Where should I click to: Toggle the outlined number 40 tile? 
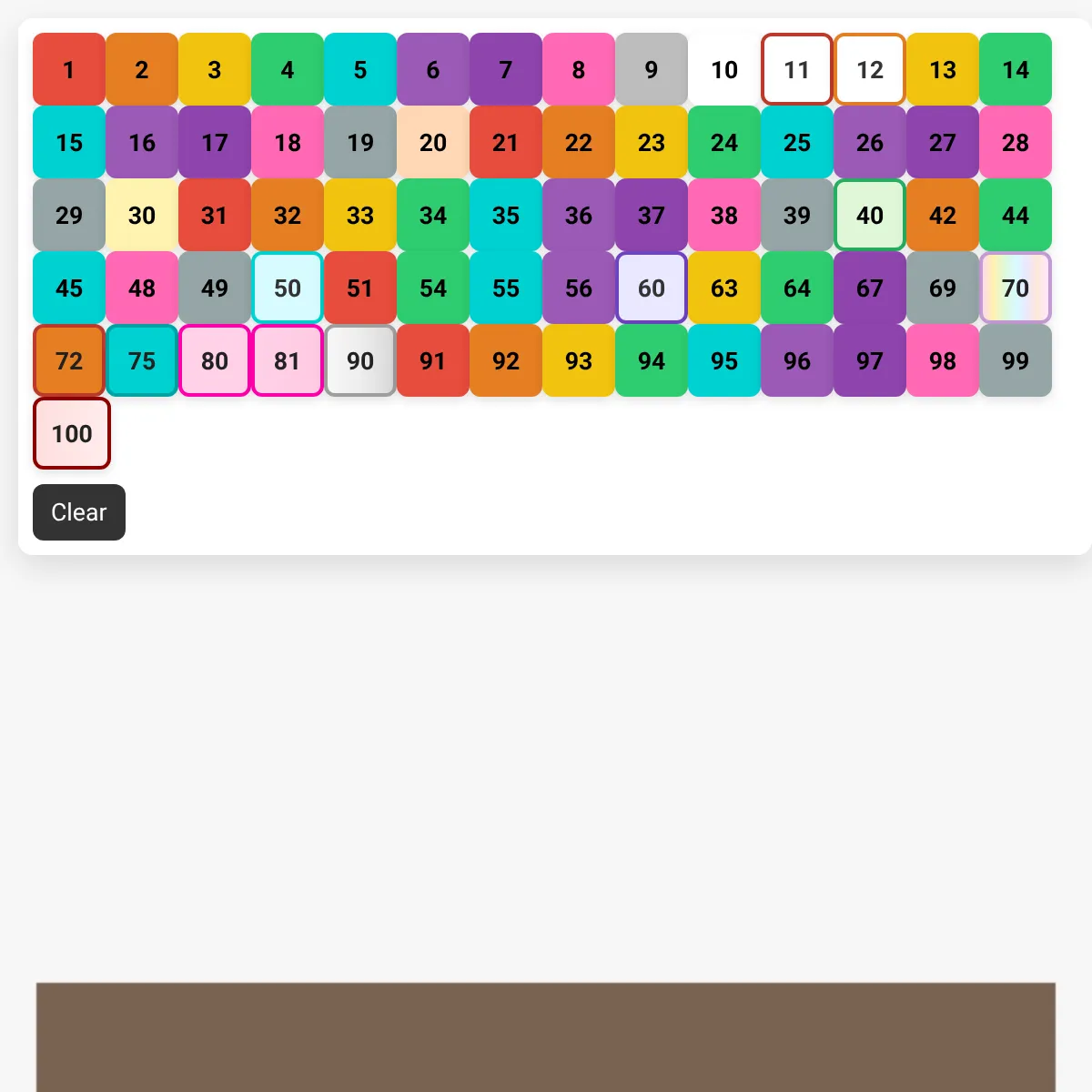pyautogui.click(x=870, y=215)
